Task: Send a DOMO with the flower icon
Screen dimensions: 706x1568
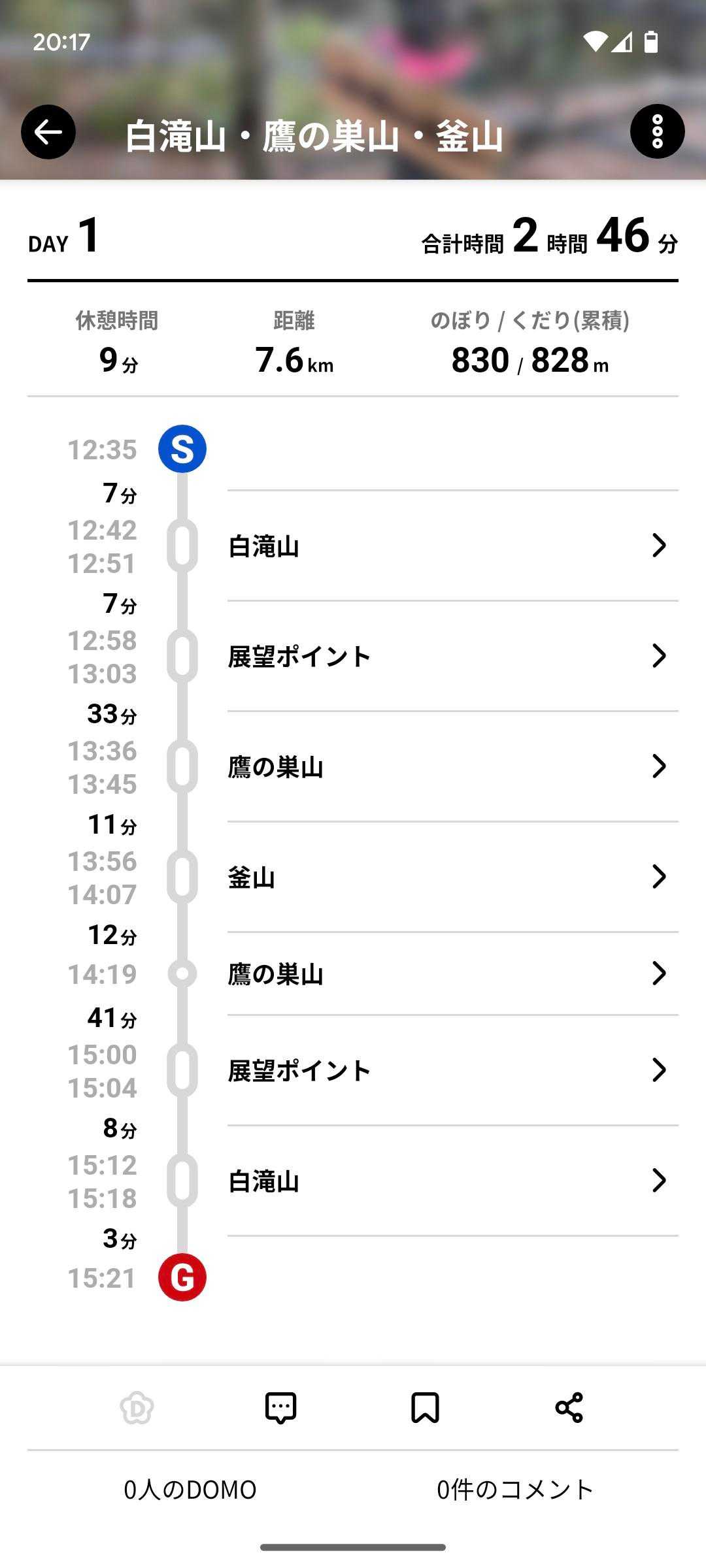Action: click(137, 1408)
